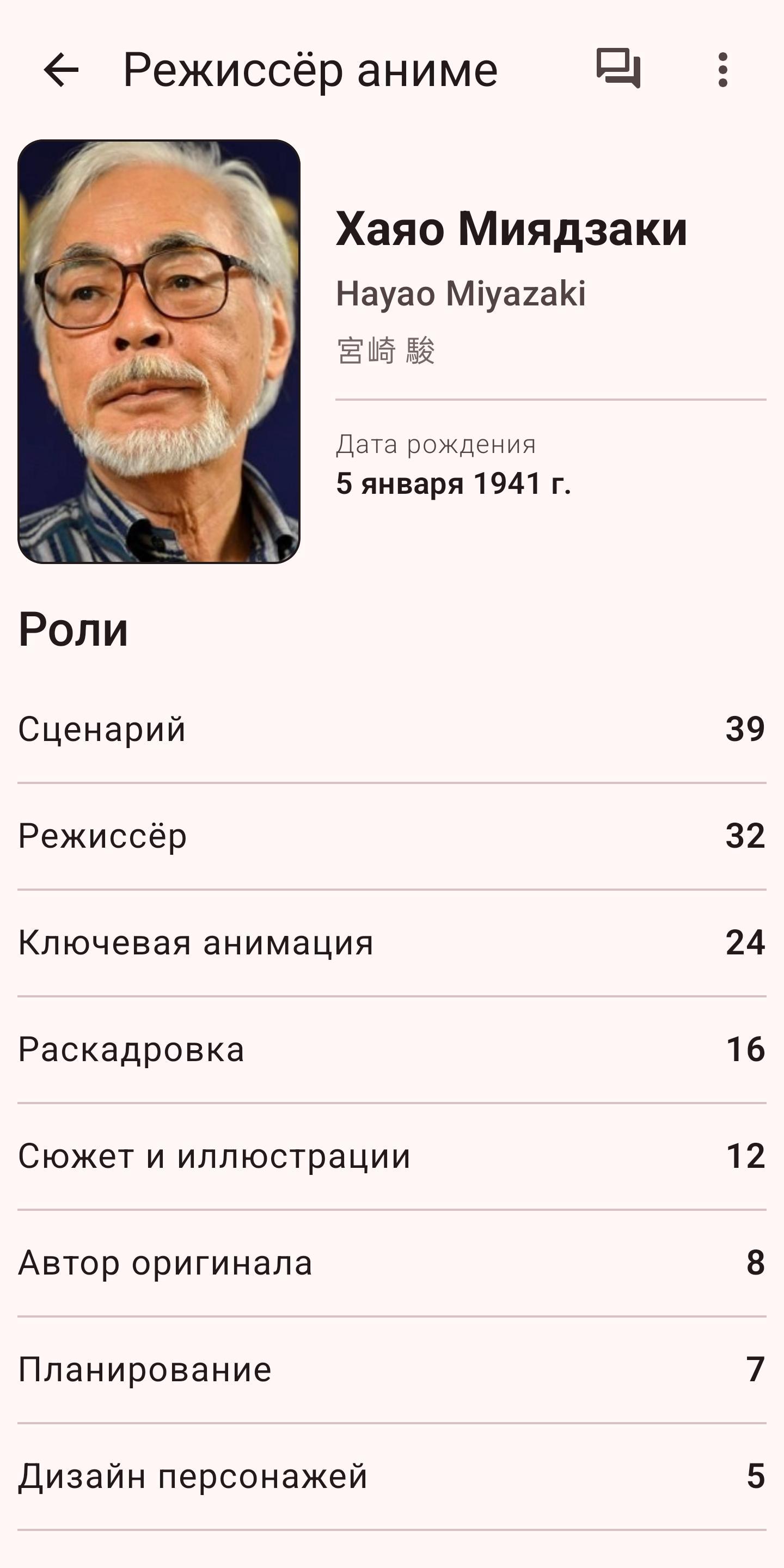Select the Режиссёр role row
This screenshot has height=1568, width=784.
391,836
